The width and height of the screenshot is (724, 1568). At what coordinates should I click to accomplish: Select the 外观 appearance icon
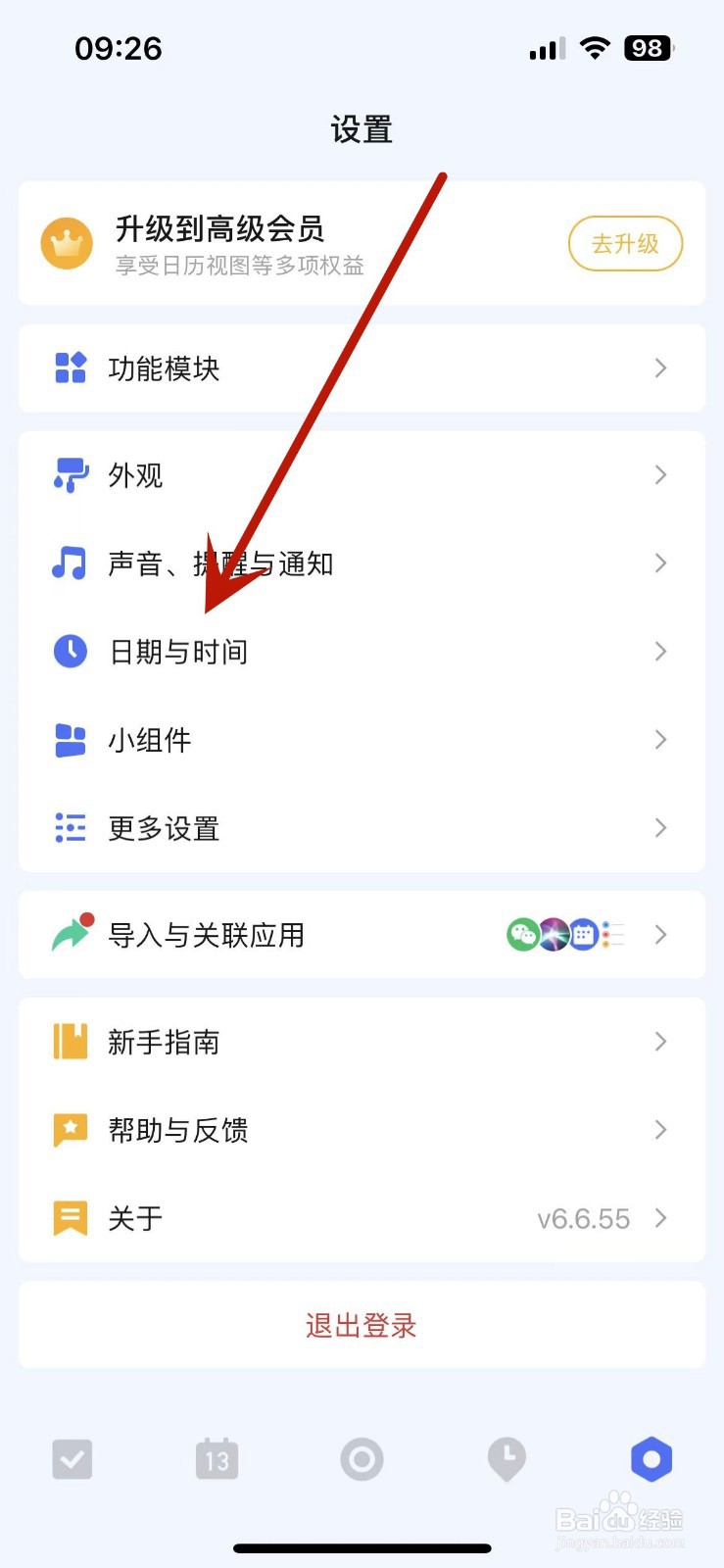click(x=70, y=475)
